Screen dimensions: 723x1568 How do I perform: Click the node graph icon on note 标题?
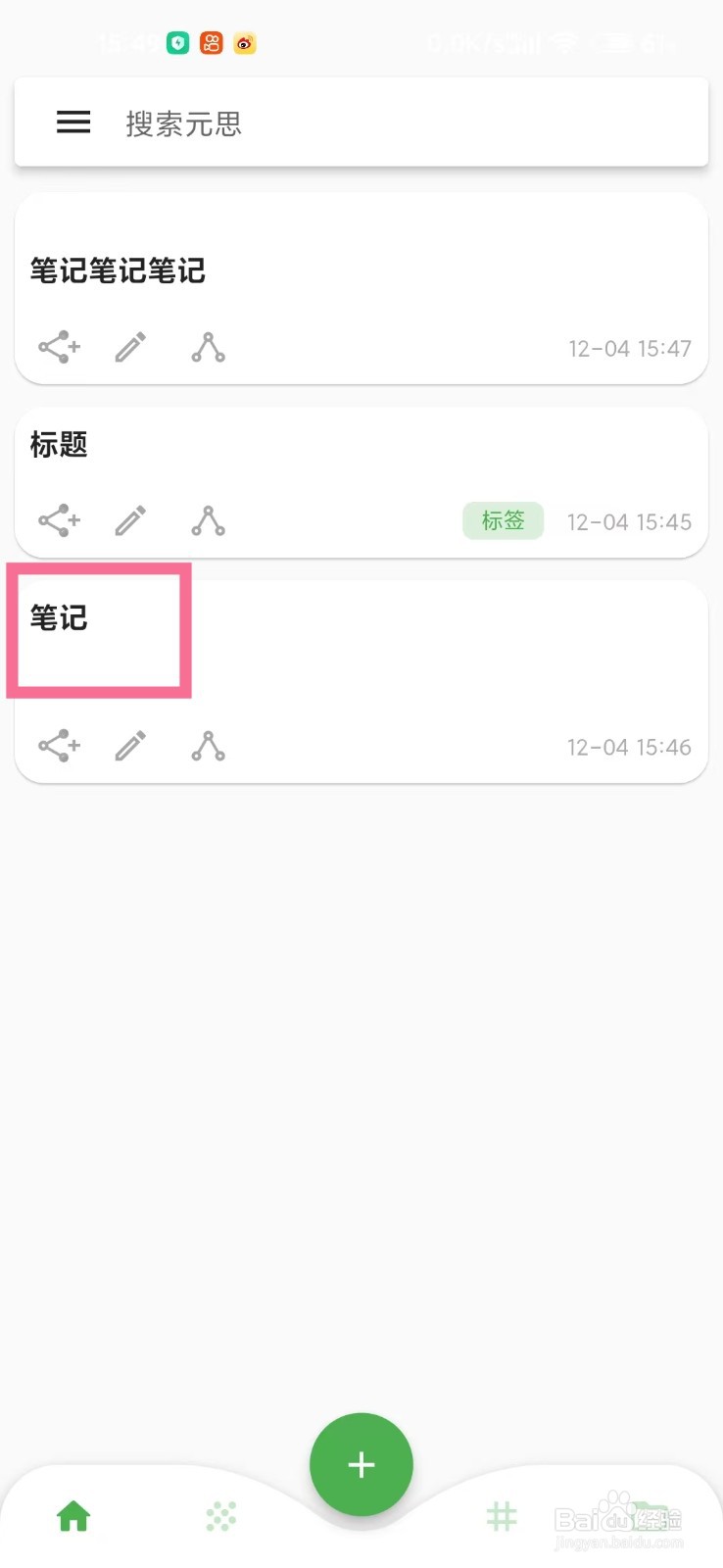[208, 520]
